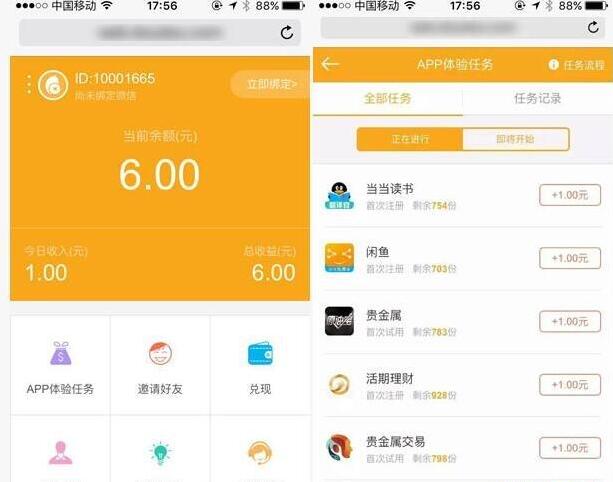Open 兑现 to withdraw the balance
Image resolution: width=613 pixels, height=482 pixels.
coord(260,366)
